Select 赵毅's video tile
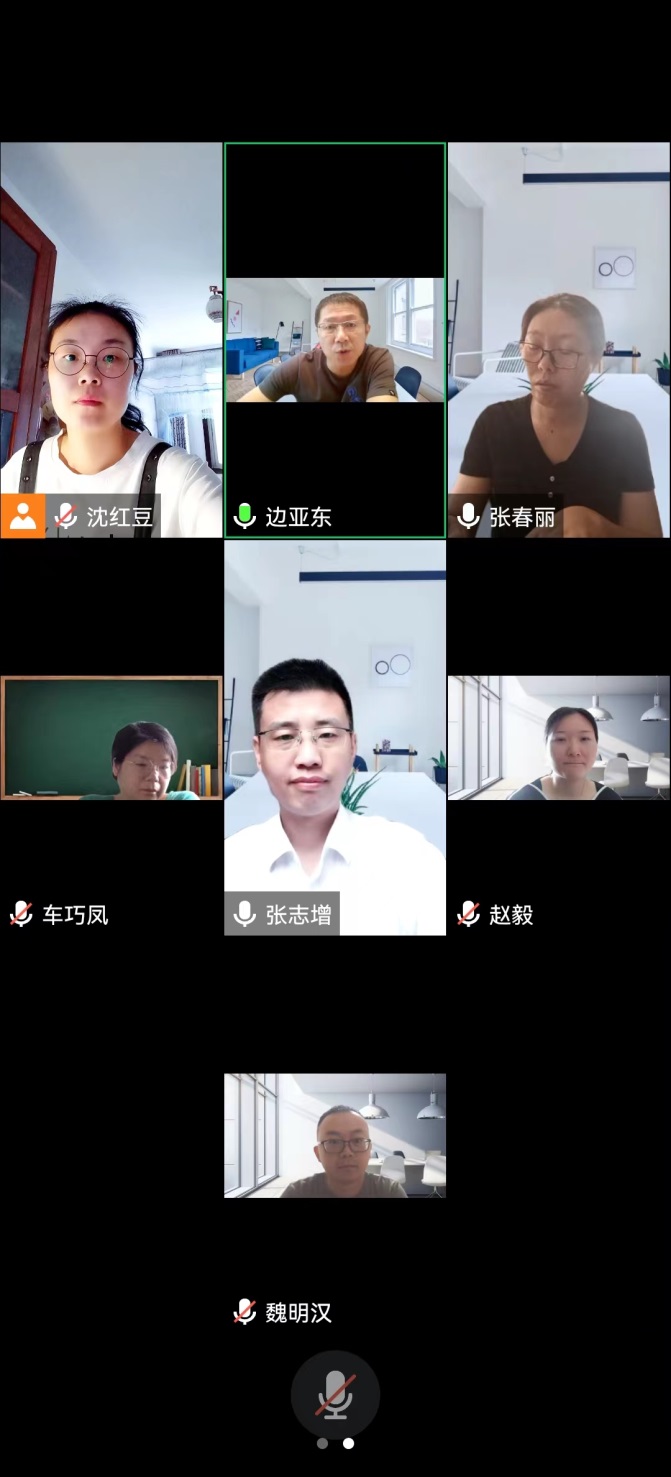The height and width of the screenshot is (1477, 671). tap(559, 738)
